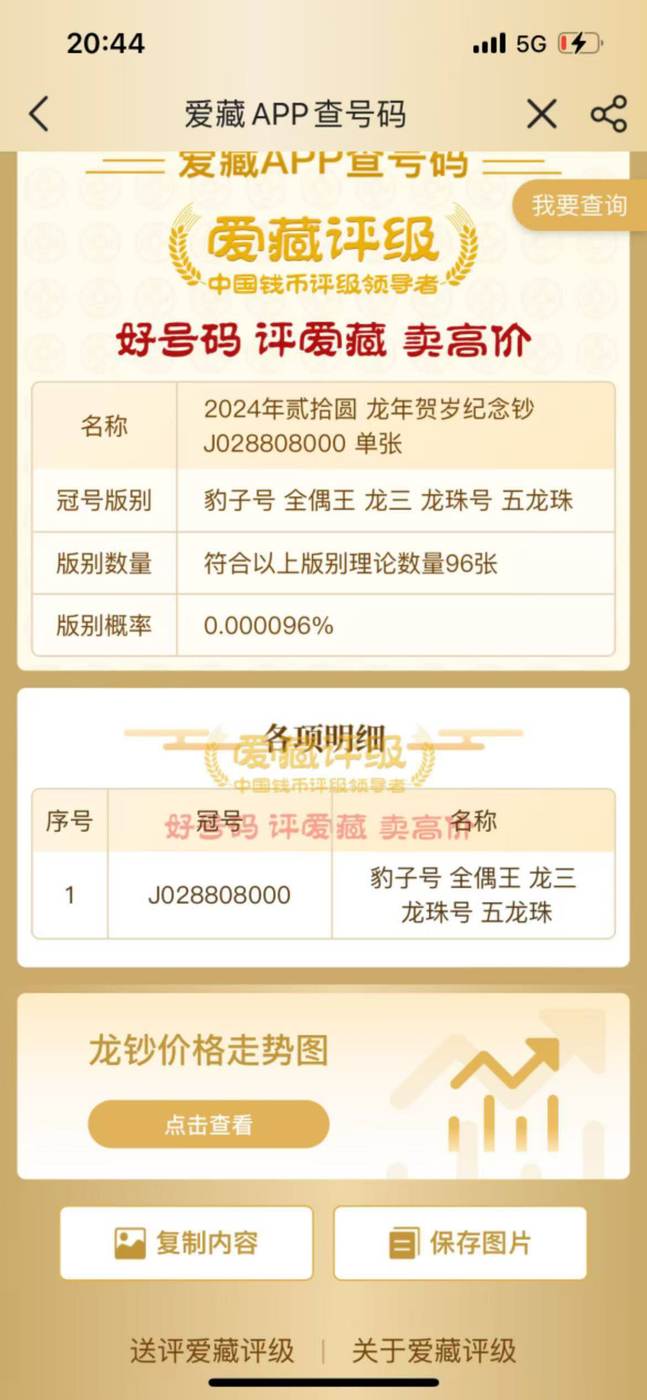
Task: Open the 送评爱藏评级 link
Action: coord(212,1352)
